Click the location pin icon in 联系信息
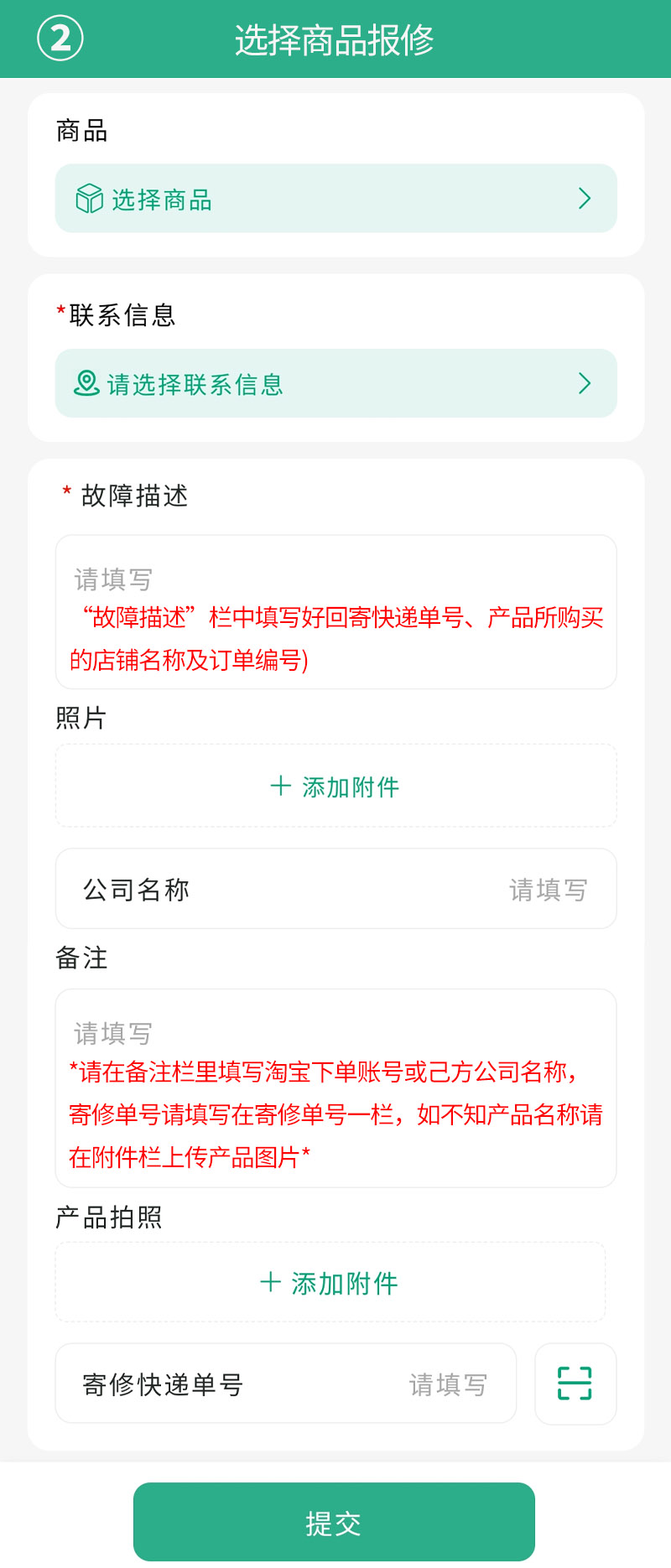This screenshot has width=671, height=1568. tap(86, 383)
